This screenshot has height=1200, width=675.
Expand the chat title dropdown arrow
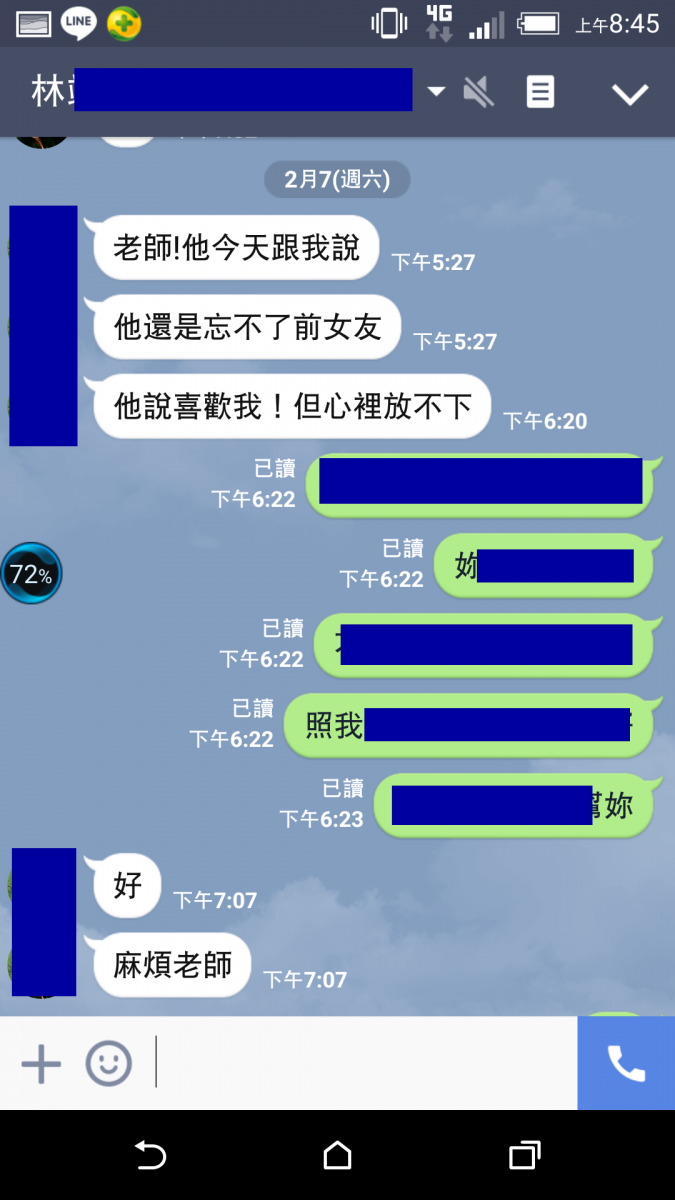click(436, 92)
